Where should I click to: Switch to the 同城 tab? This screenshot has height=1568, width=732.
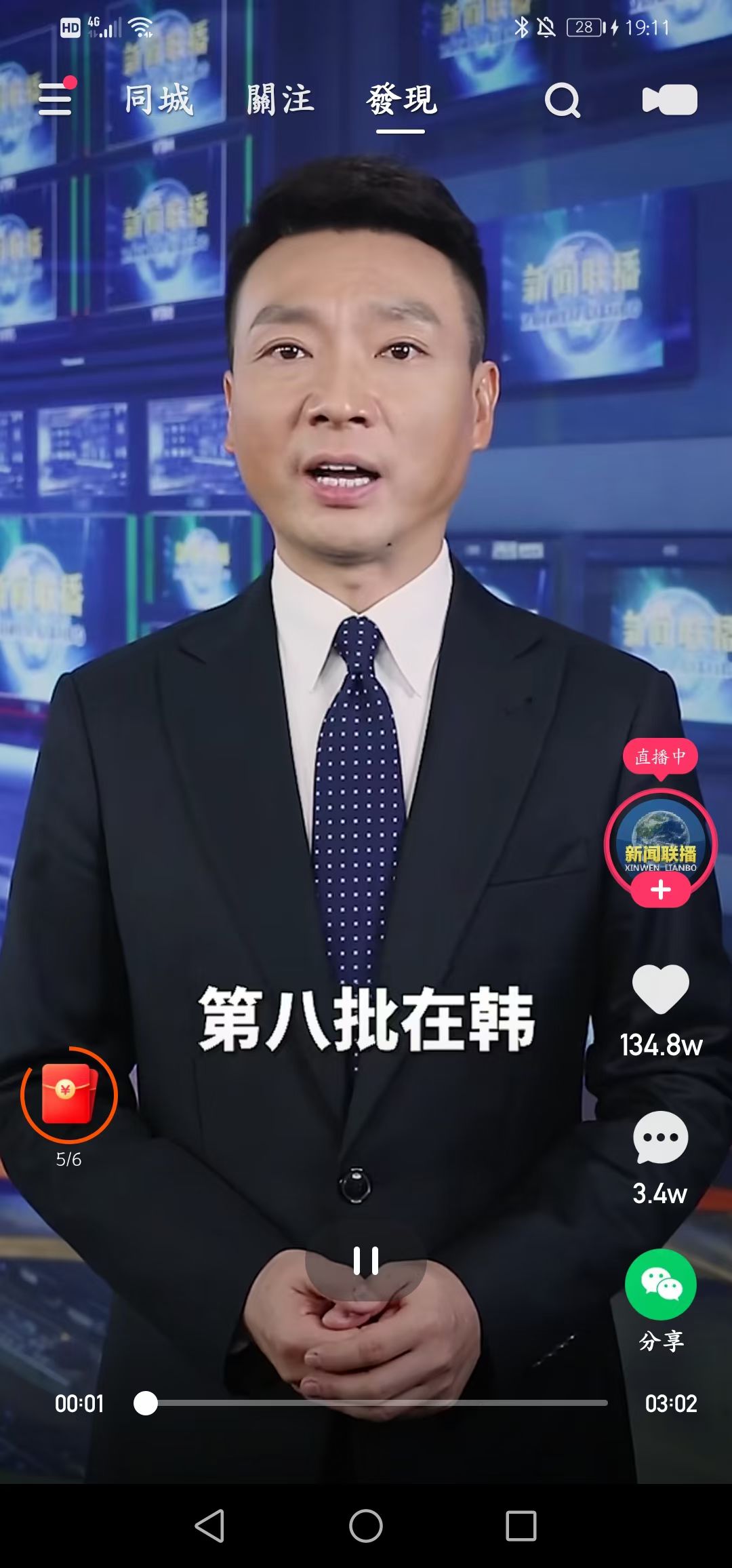(159, 100)
